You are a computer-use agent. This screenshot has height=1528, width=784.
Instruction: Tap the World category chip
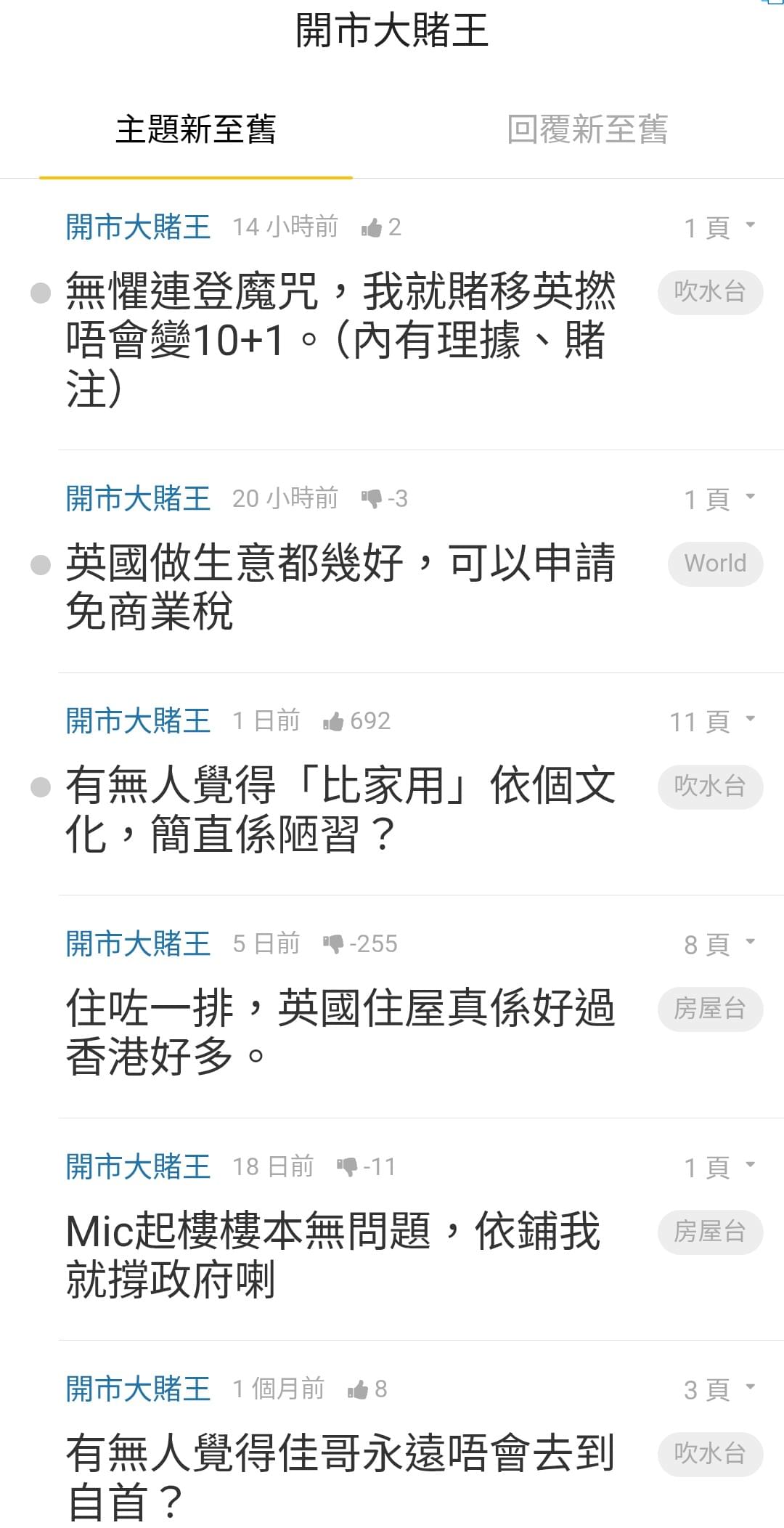click(715, 564)
